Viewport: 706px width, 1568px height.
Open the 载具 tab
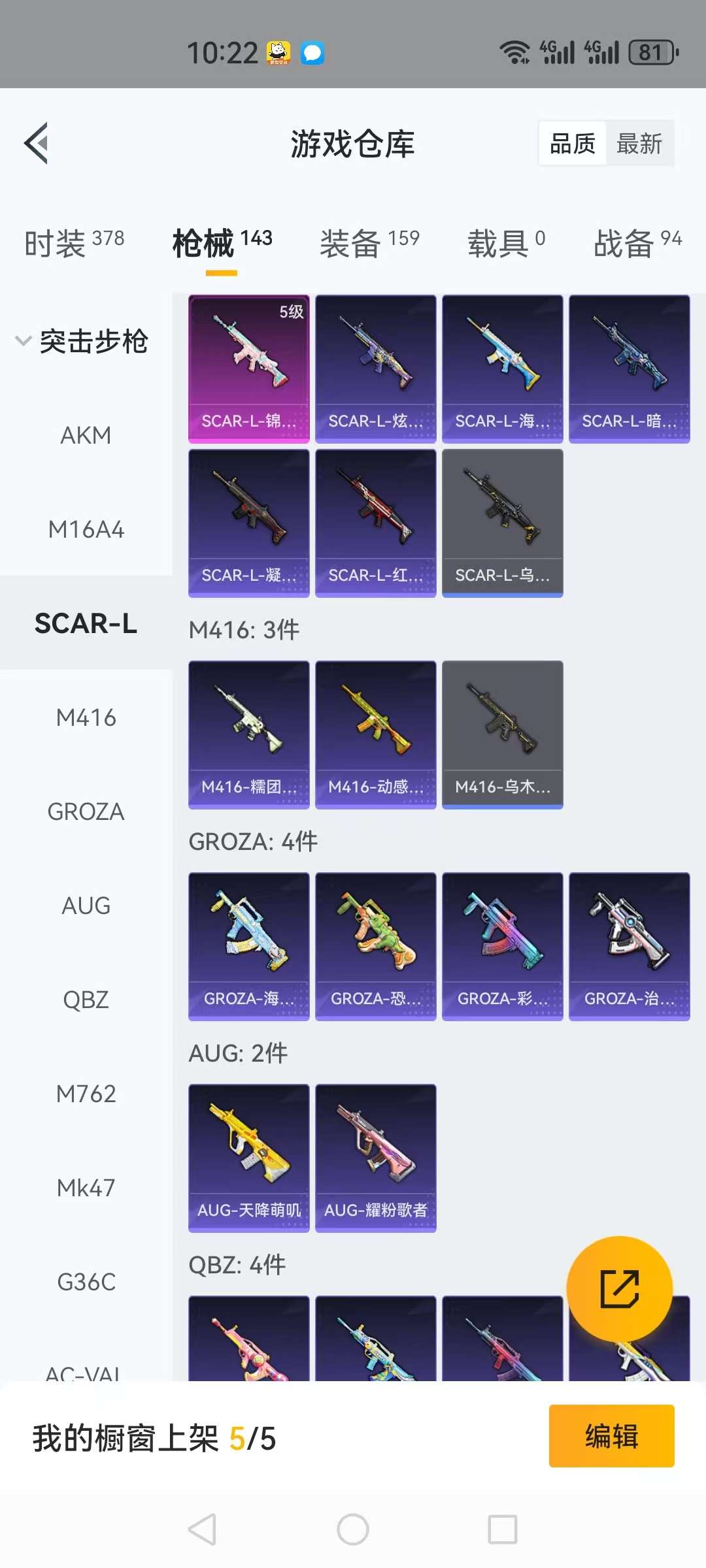click(x=506, y=243)
